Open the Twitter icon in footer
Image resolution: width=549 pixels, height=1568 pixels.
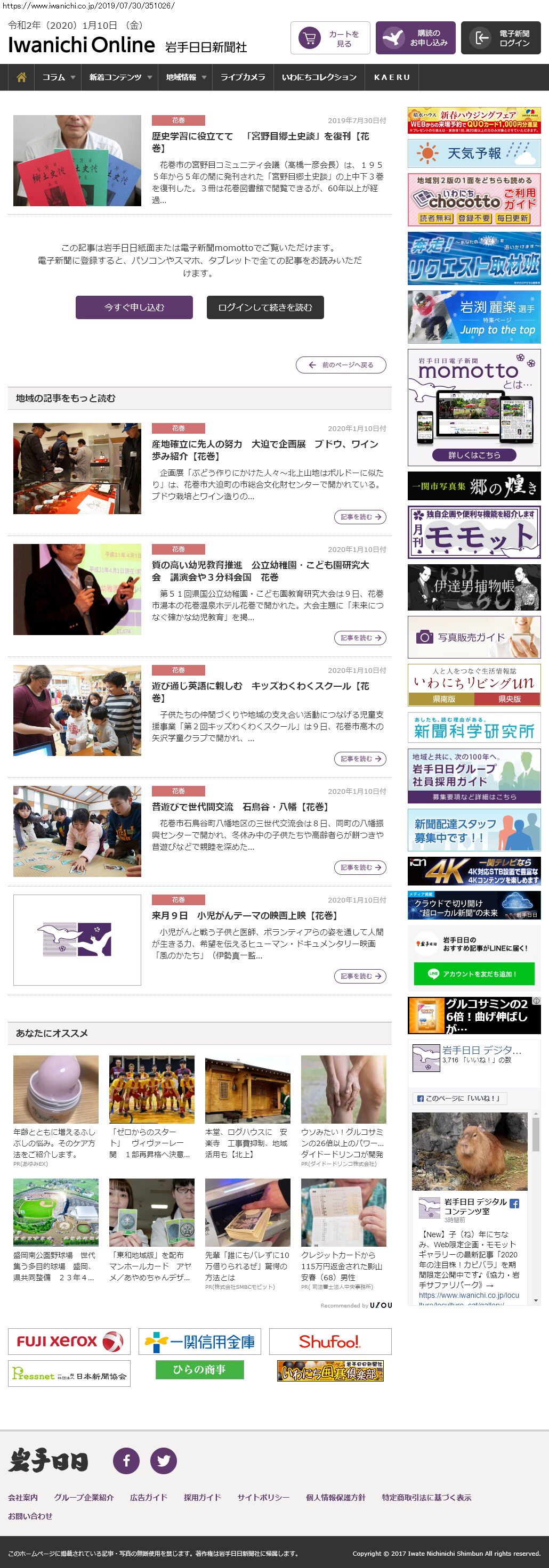click(x=164, y=1461)
